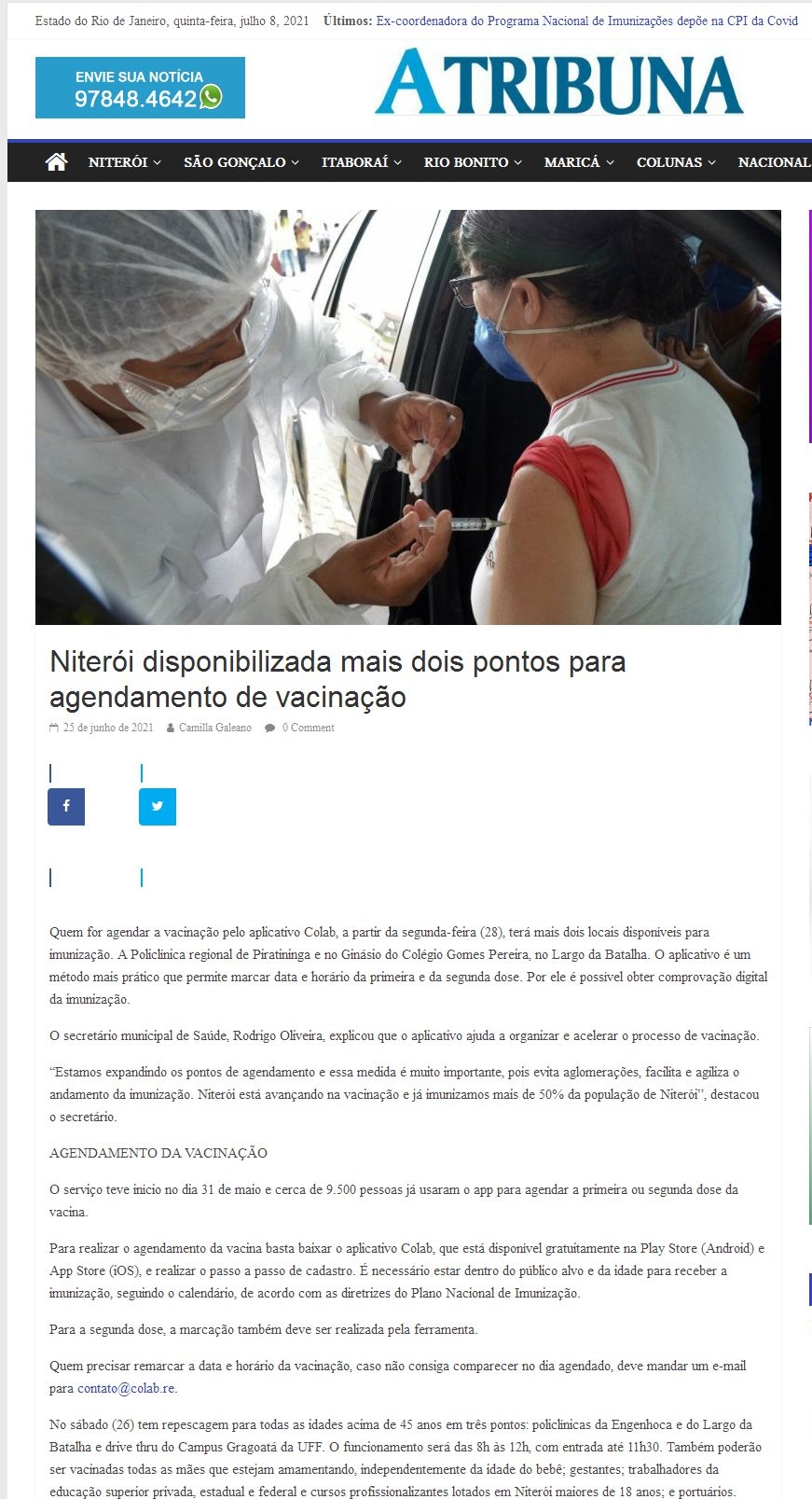Open the São Gonçalo section
Image resolution: width=812 pixels, height=1499 pixels.
(241, 162)
